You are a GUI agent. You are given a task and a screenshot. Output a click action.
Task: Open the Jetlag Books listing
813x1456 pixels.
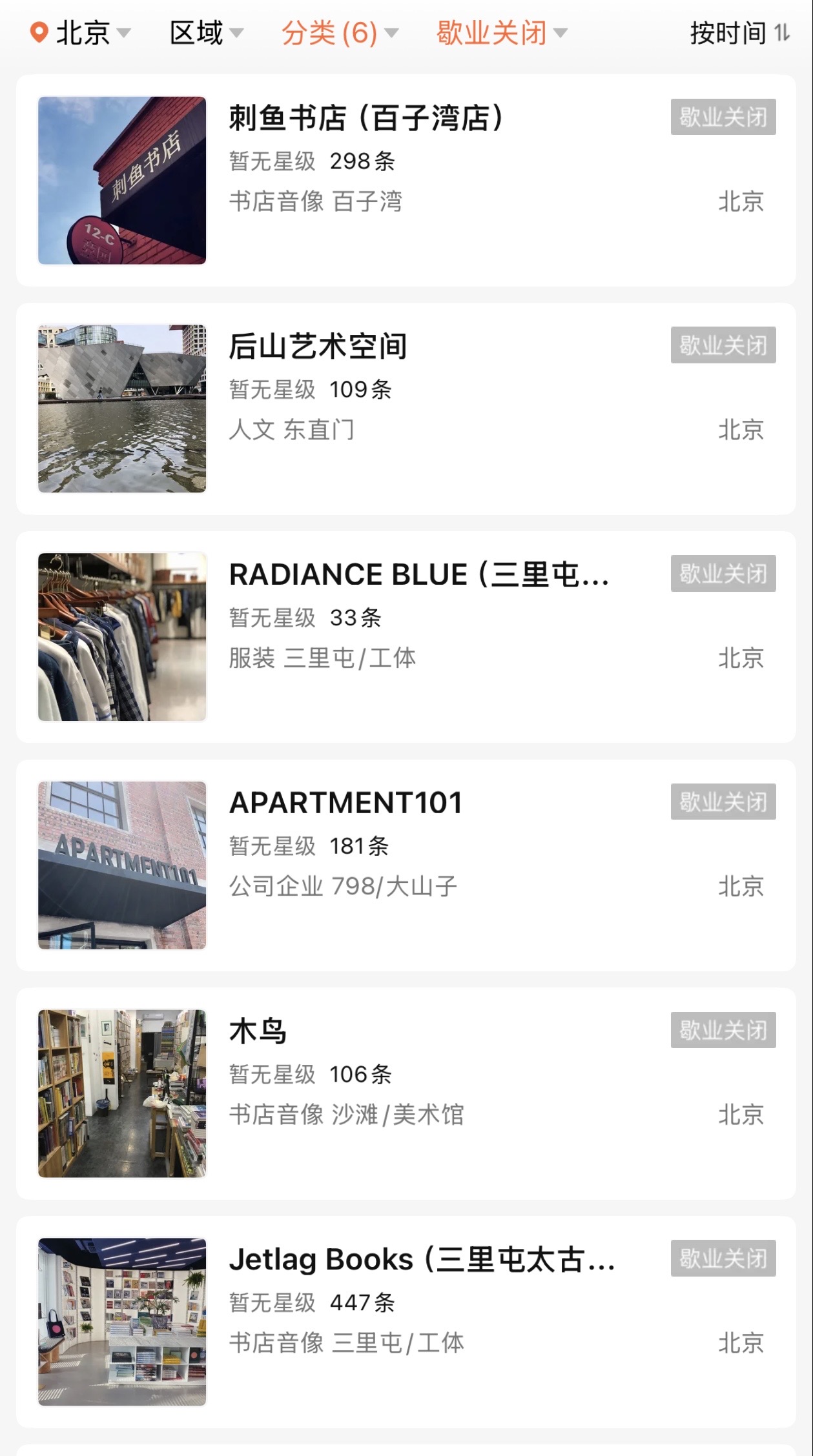(406, 1322)
